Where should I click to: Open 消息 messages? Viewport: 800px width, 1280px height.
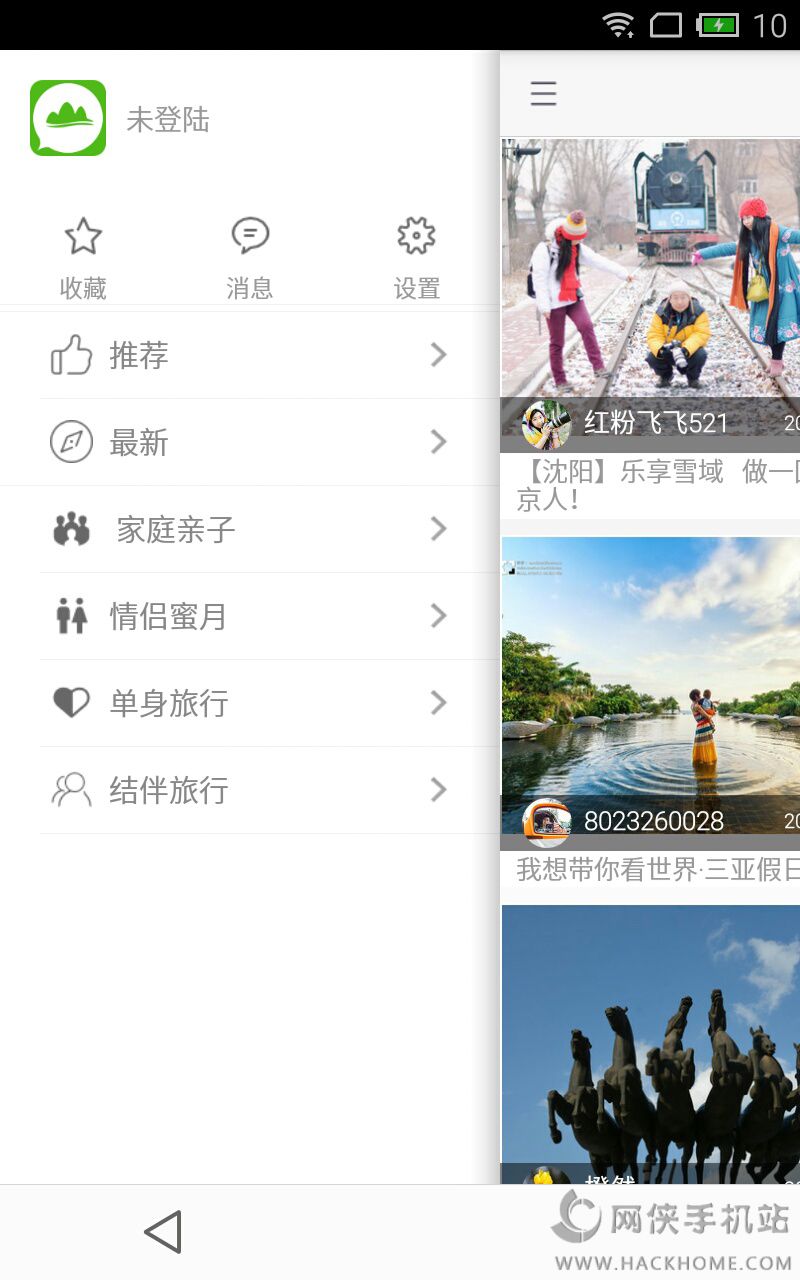(x=249, y=258)
